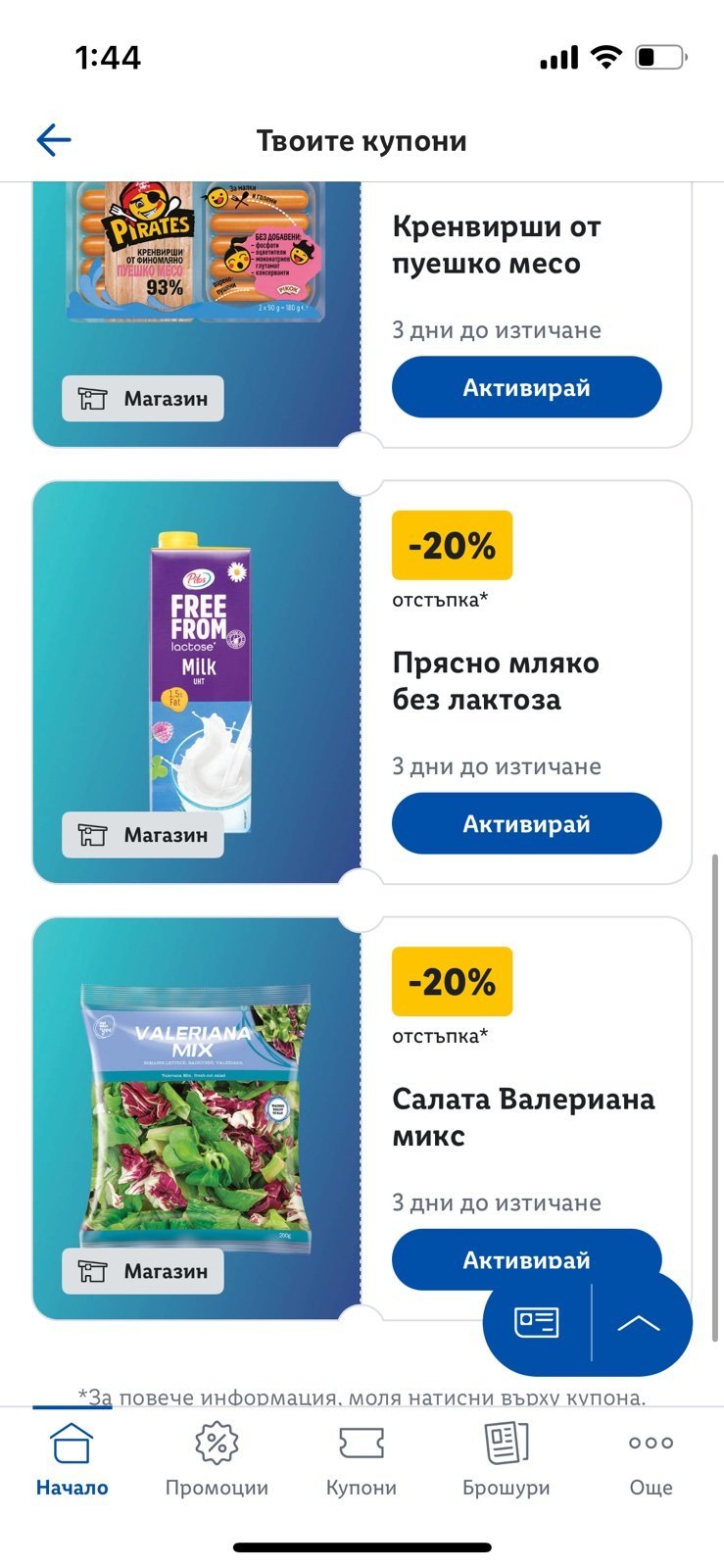Activate the Кренвирши от пуешко месо coupon
724x1568 pixels.
click(526, 387)
